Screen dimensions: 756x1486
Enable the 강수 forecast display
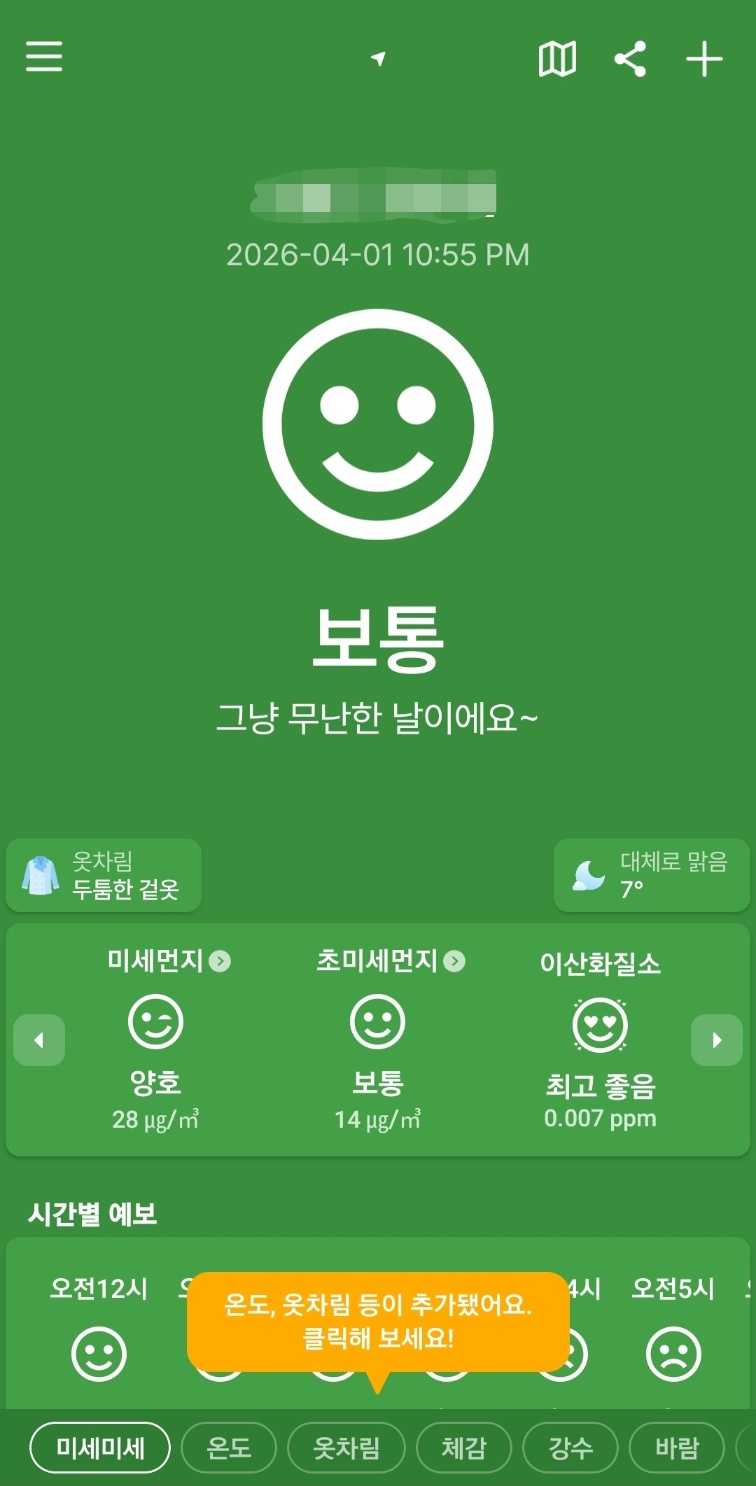tap(570, 1447)
